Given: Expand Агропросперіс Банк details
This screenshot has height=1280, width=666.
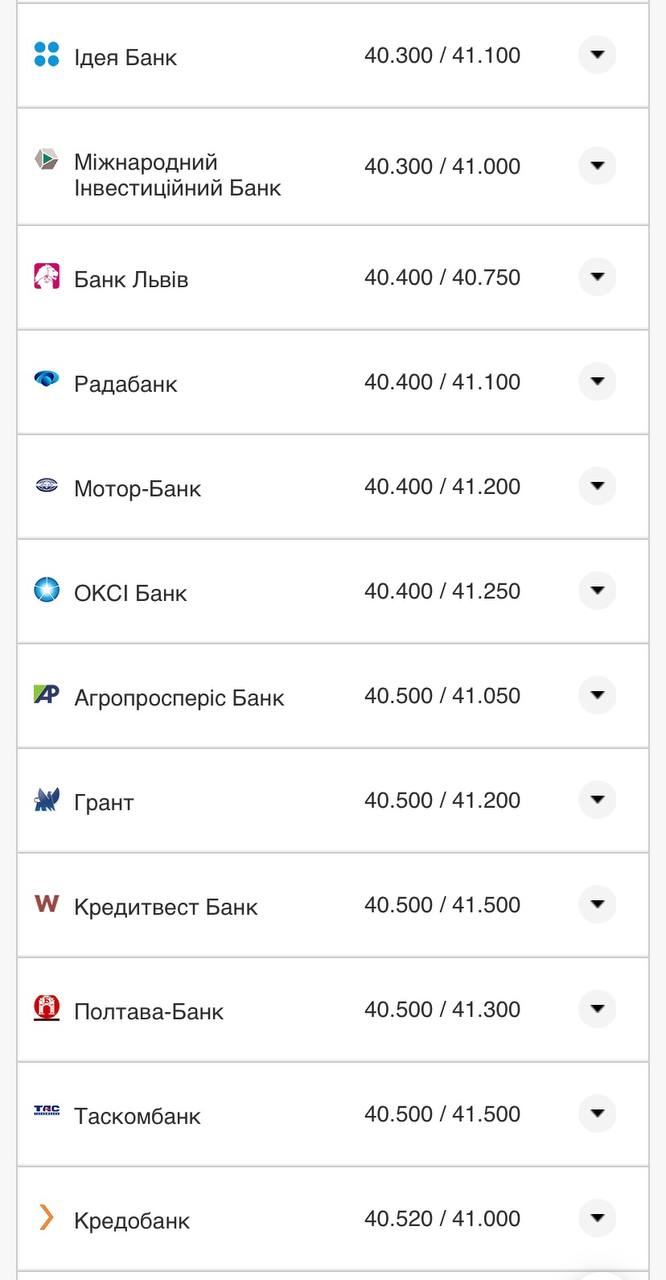Looking at the screenshot, I should pyautogui.click(x=597, y=695).
